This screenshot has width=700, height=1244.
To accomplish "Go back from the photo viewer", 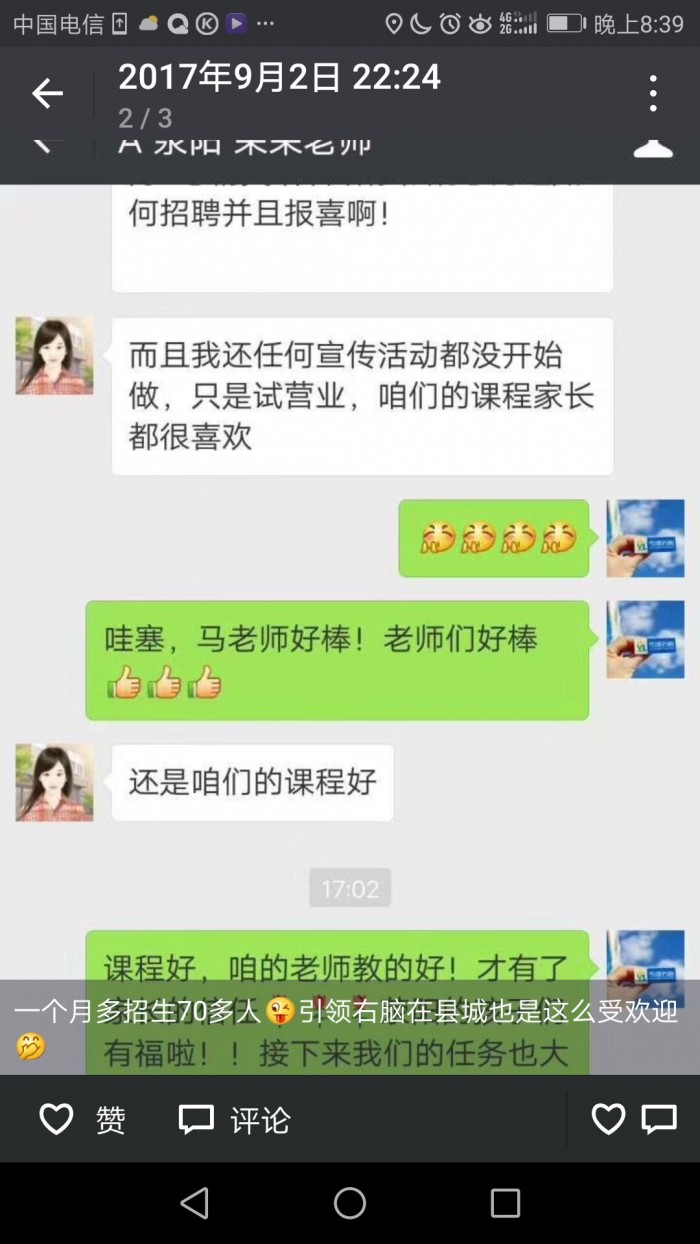I will (47, 94).
